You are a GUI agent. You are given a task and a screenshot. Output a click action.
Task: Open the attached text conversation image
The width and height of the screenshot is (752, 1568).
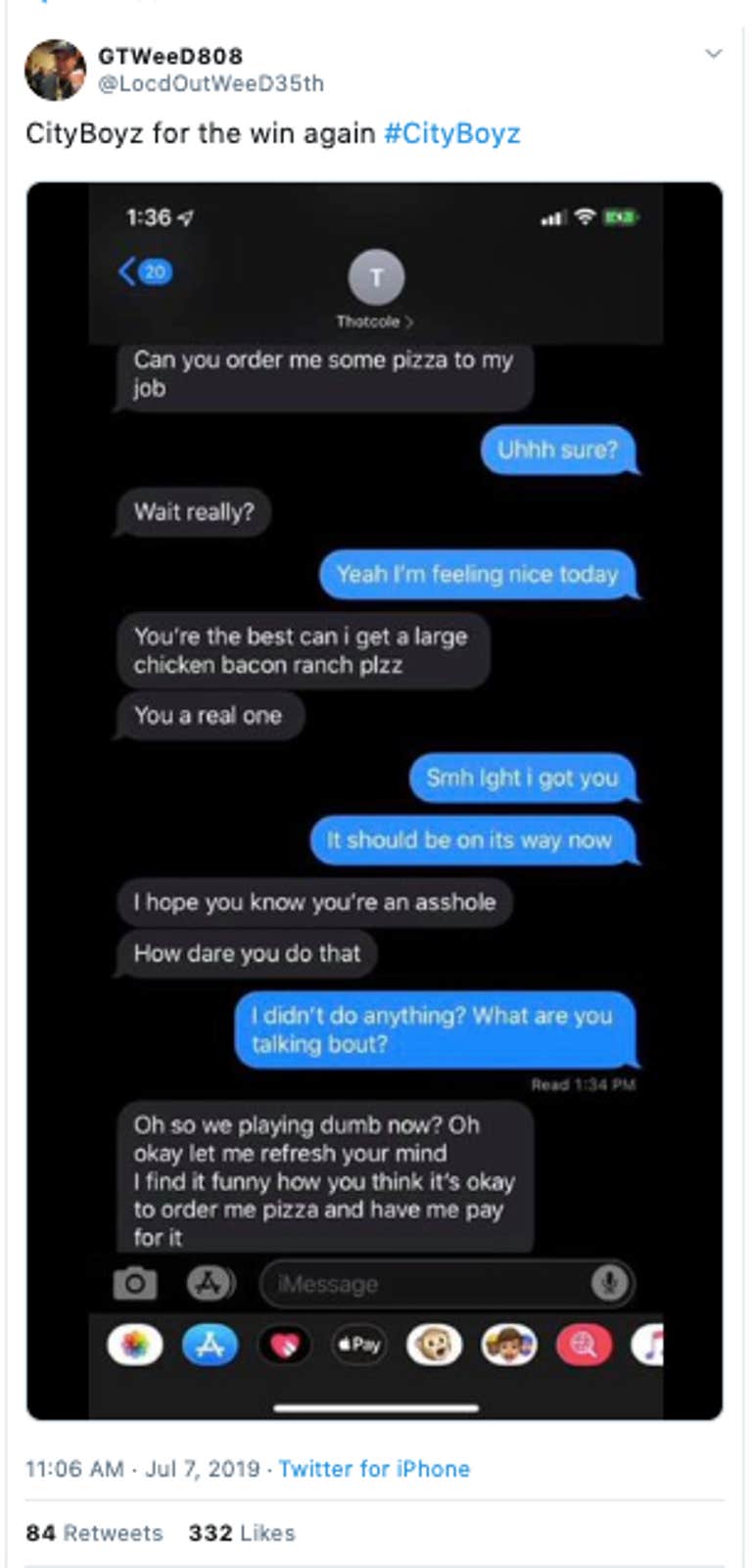tap(375, 800)
